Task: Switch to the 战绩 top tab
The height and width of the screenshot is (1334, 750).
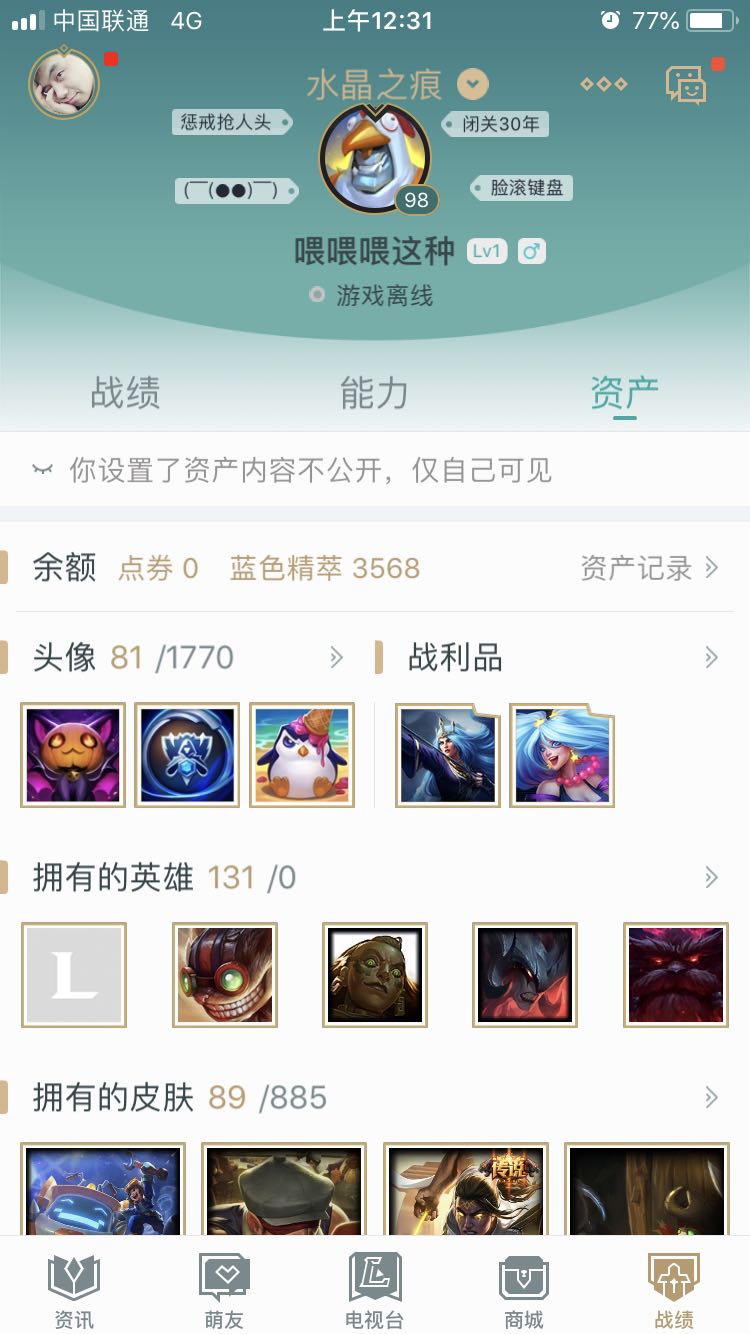Action: (125, 393)
